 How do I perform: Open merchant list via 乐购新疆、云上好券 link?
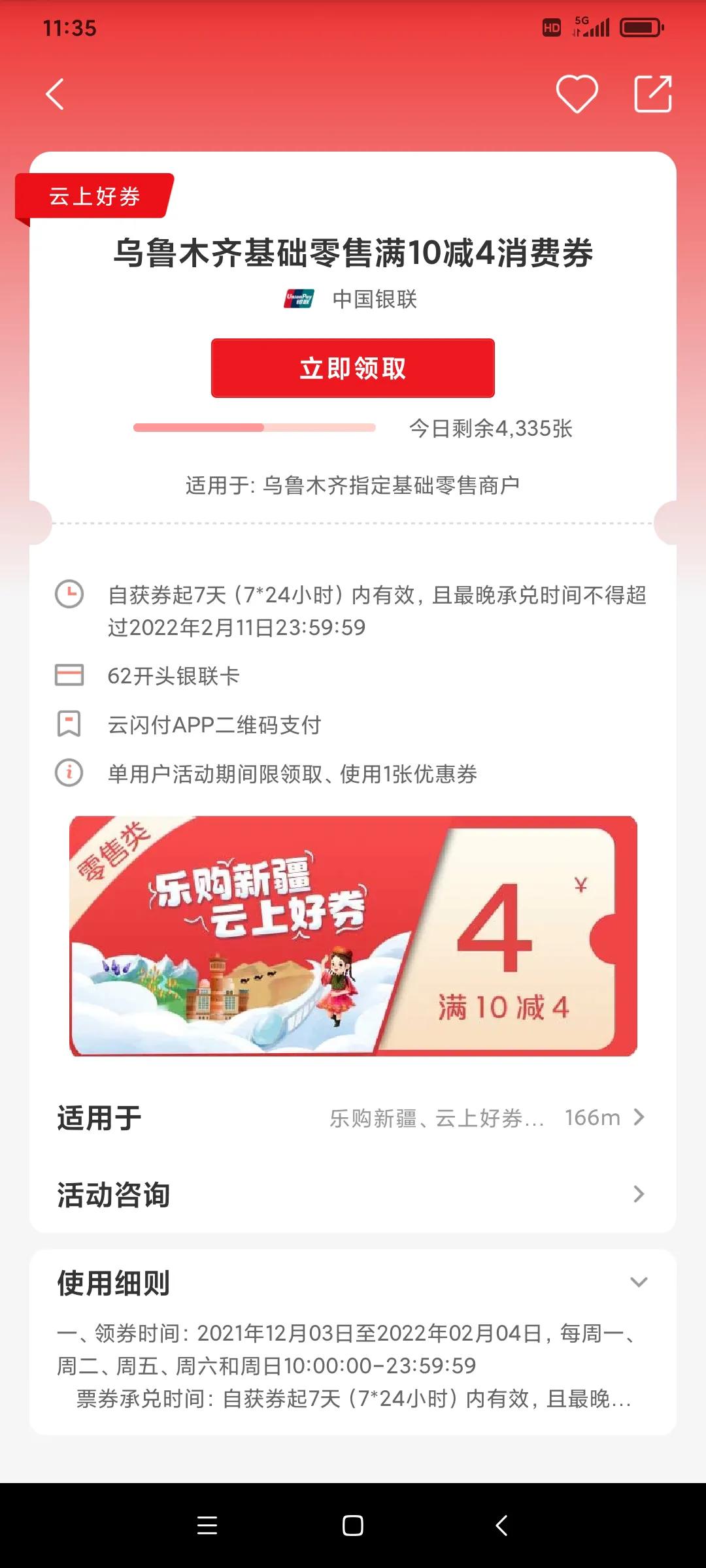pos(436,1117)
